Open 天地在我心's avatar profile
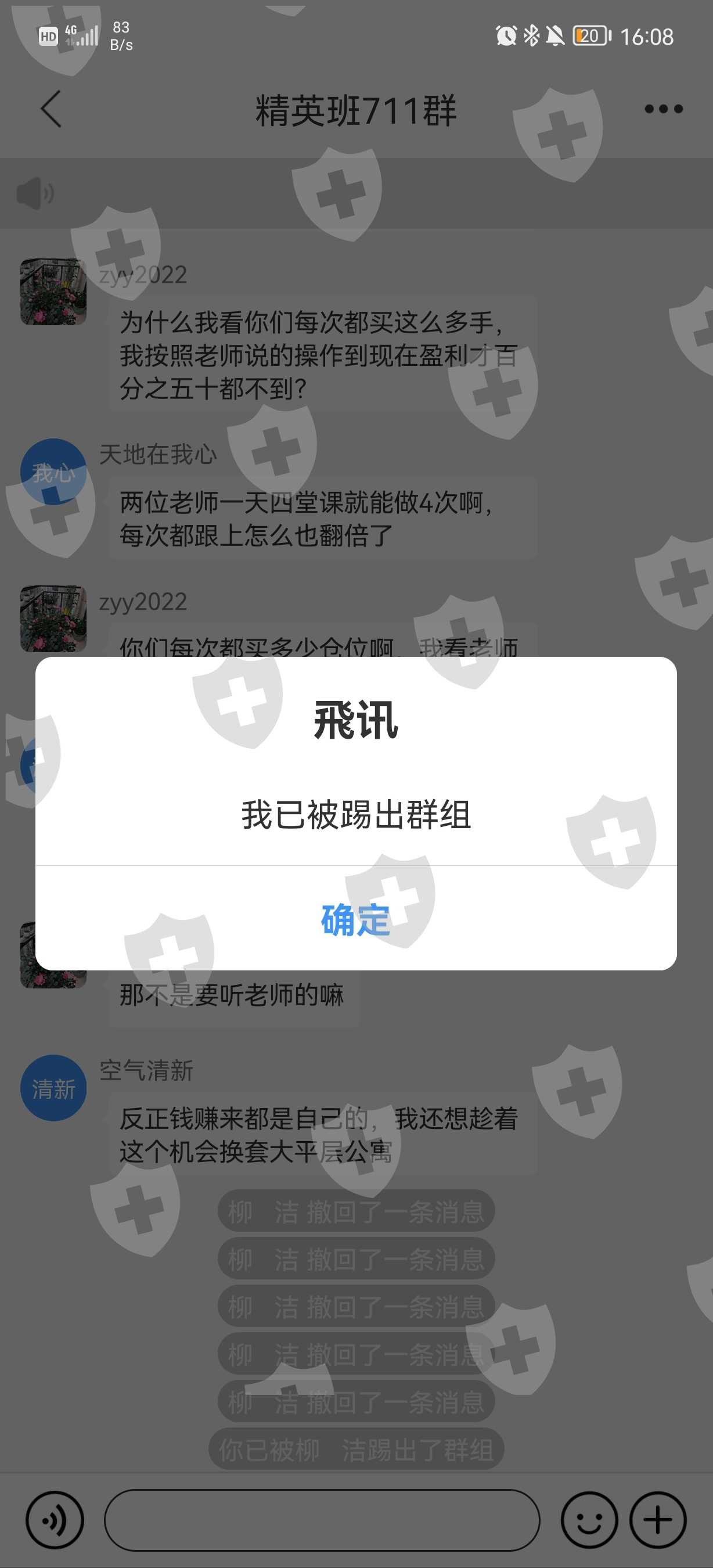This screenshot has height=1568, width=713. click(x=53, y=472)
